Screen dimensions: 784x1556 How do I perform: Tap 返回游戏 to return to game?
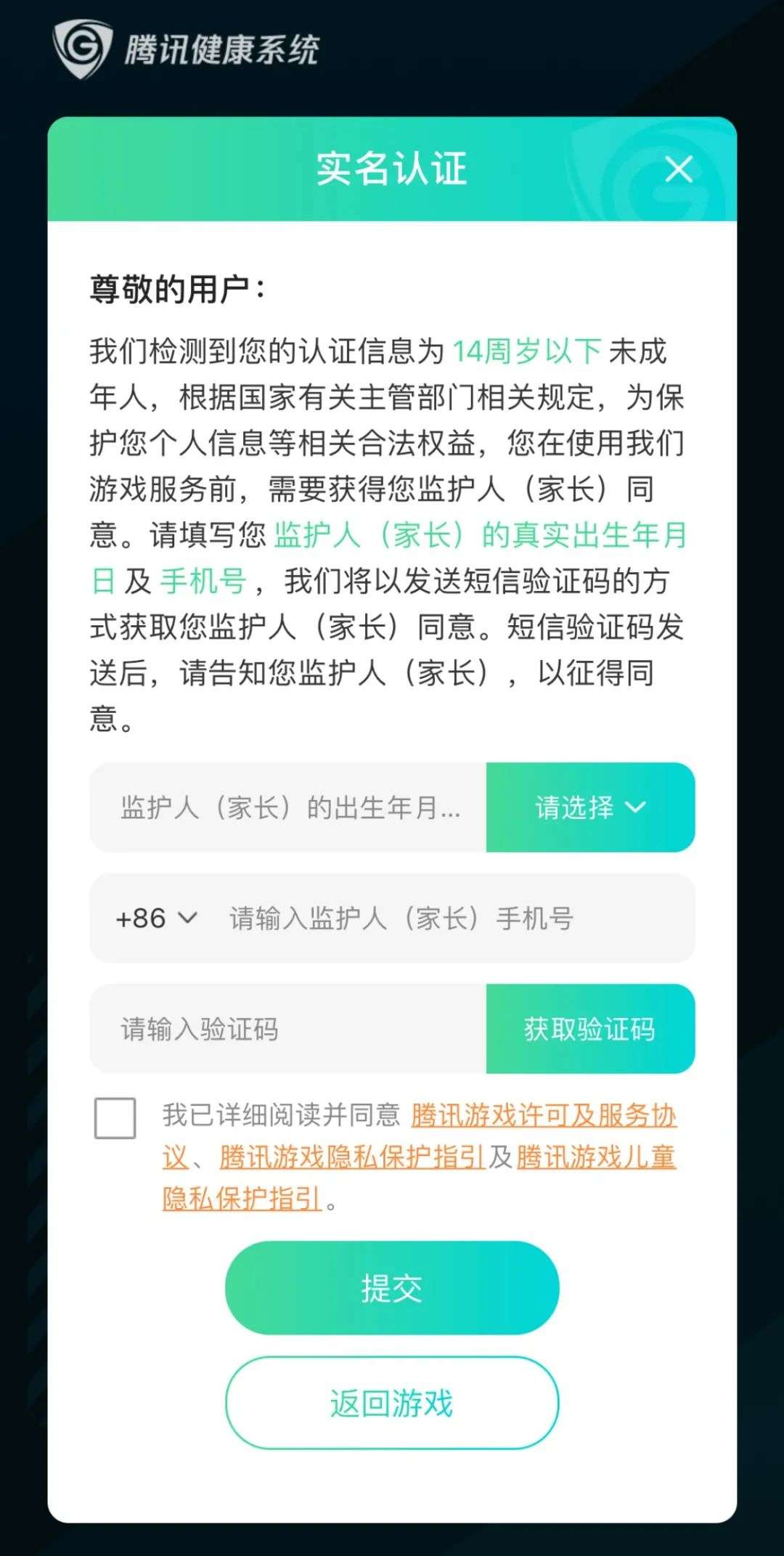(392, 1403)
